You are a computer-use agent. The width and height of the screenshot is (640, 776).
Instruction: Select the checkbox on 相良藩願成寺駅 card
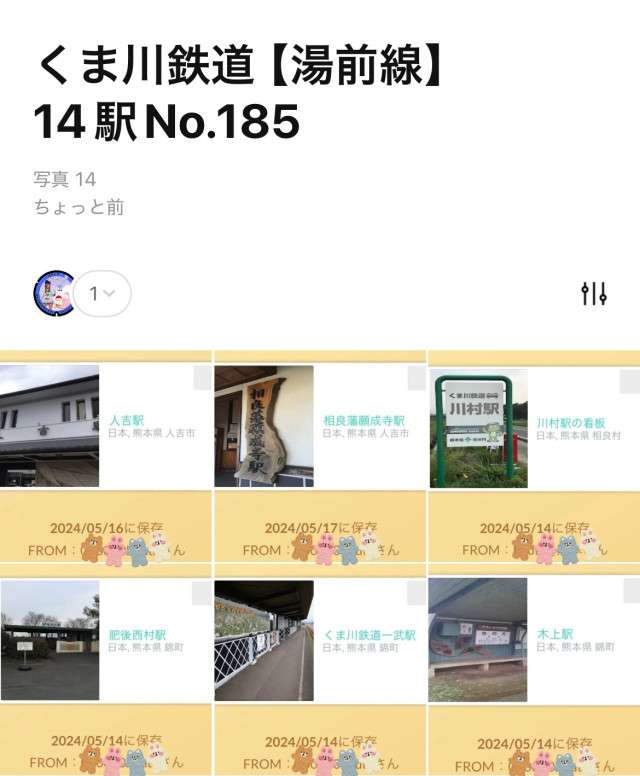417,377
